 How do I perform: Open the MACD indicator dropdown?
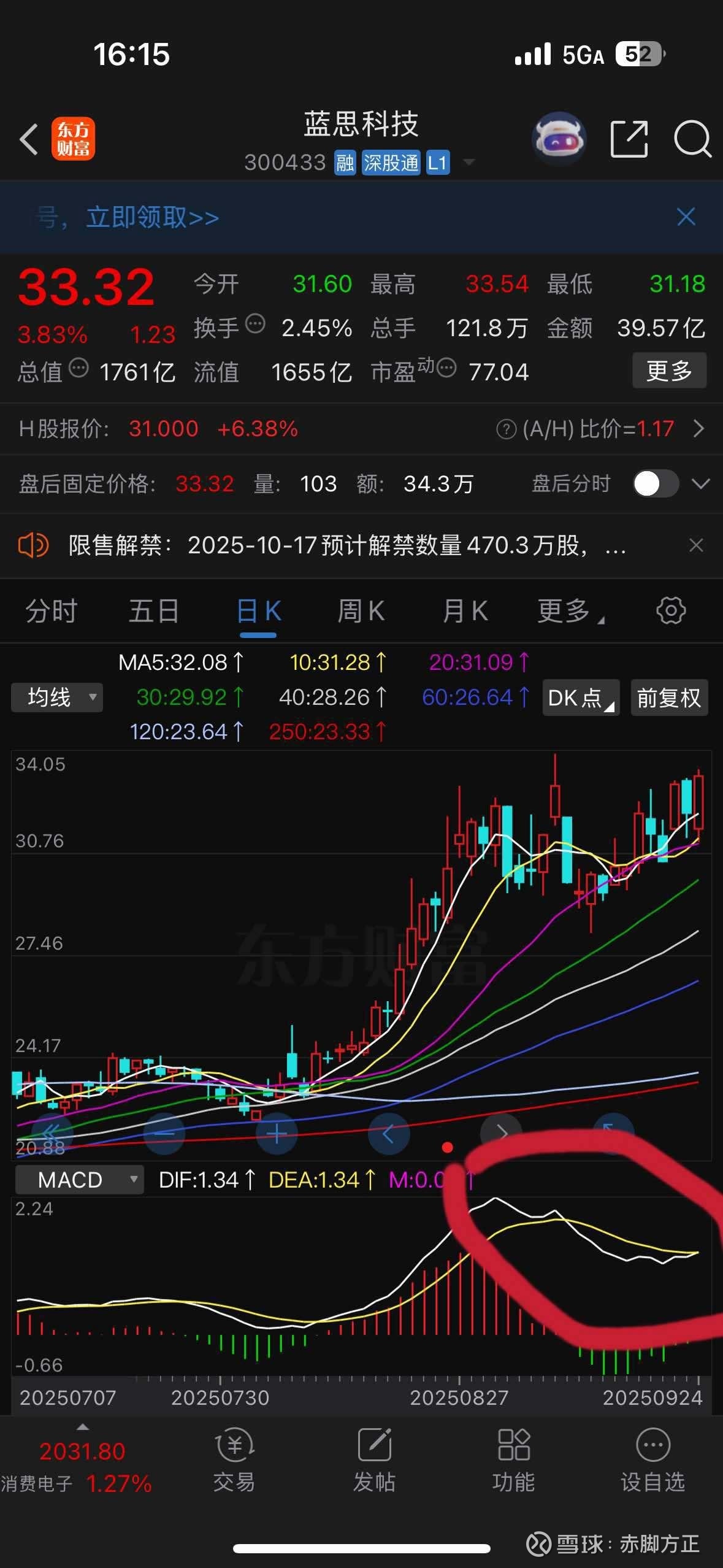pyautogui.click(x=80, y=1180)
